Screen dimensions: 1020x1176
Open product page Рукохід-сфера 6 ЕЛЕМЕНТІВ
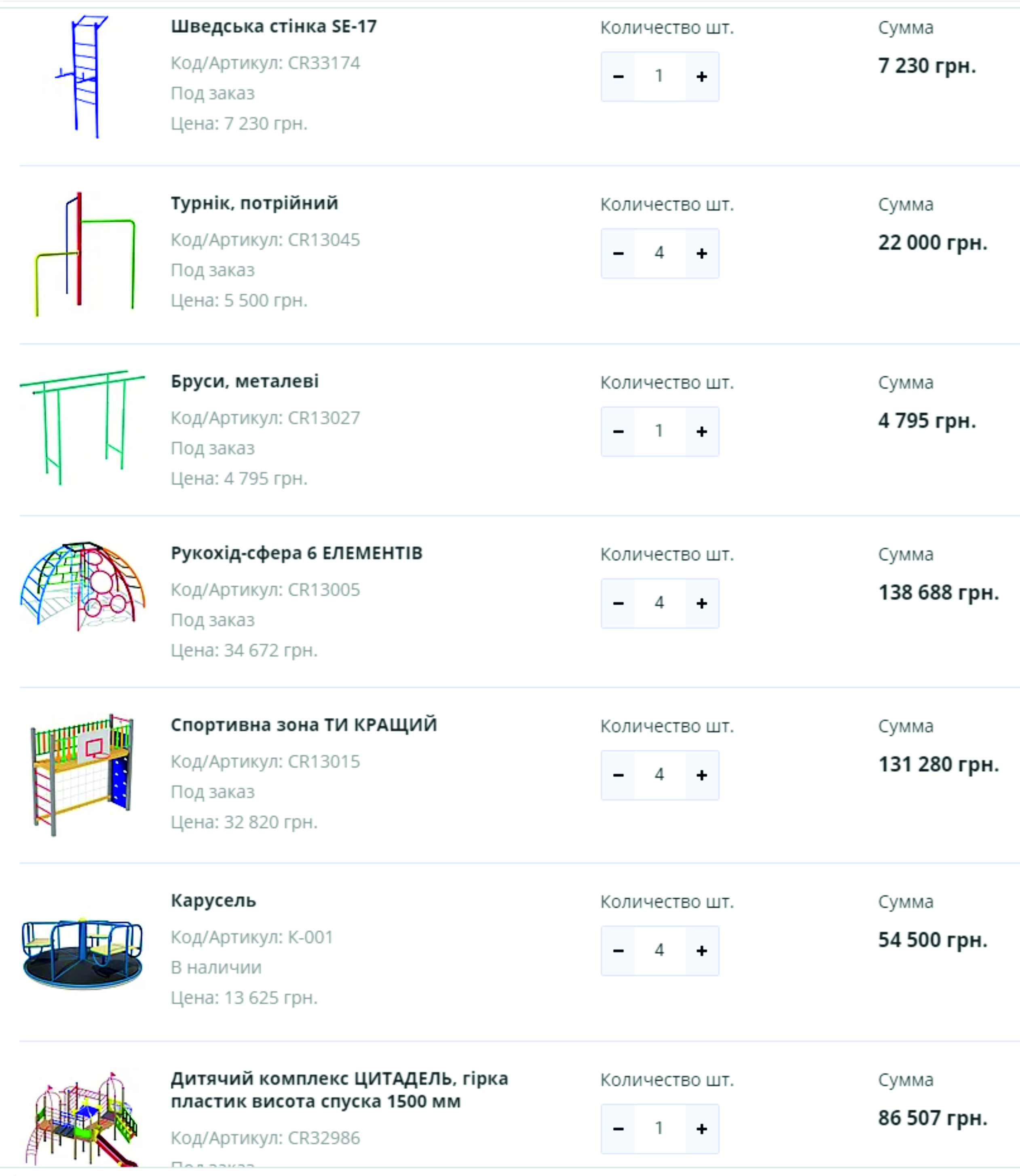click(297, 553)
